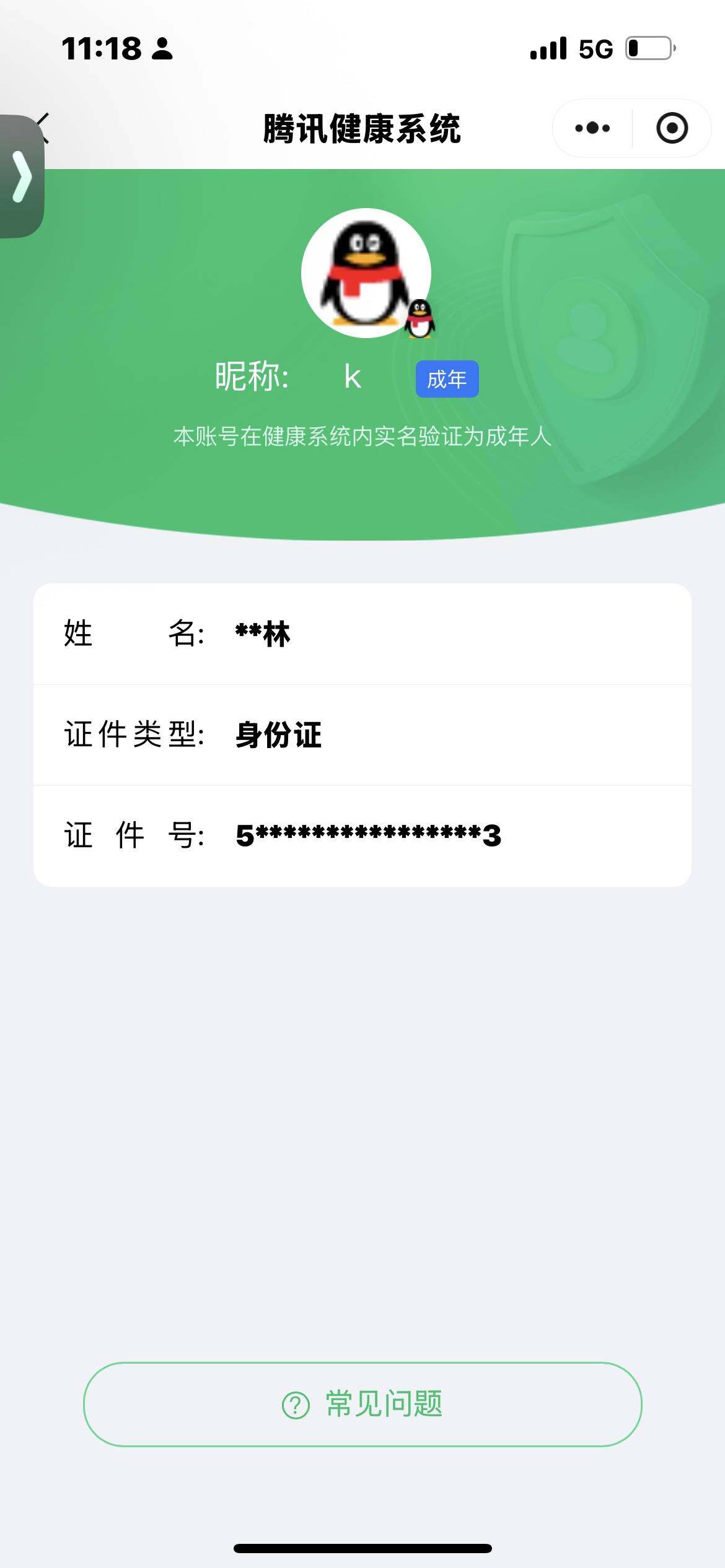
Task: Tap the circular mini-program close icon
Action: pyautogui.click(x=672, y=128)
